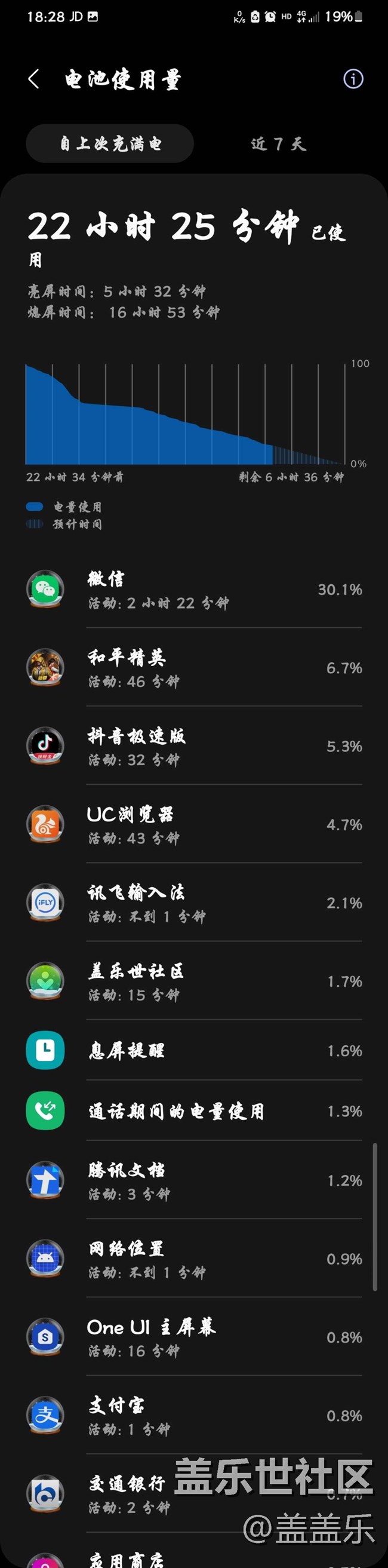This screenshot has height=1568, width=388.
Task: Open 讯飞输入法 battery usage
Action: 194,903
